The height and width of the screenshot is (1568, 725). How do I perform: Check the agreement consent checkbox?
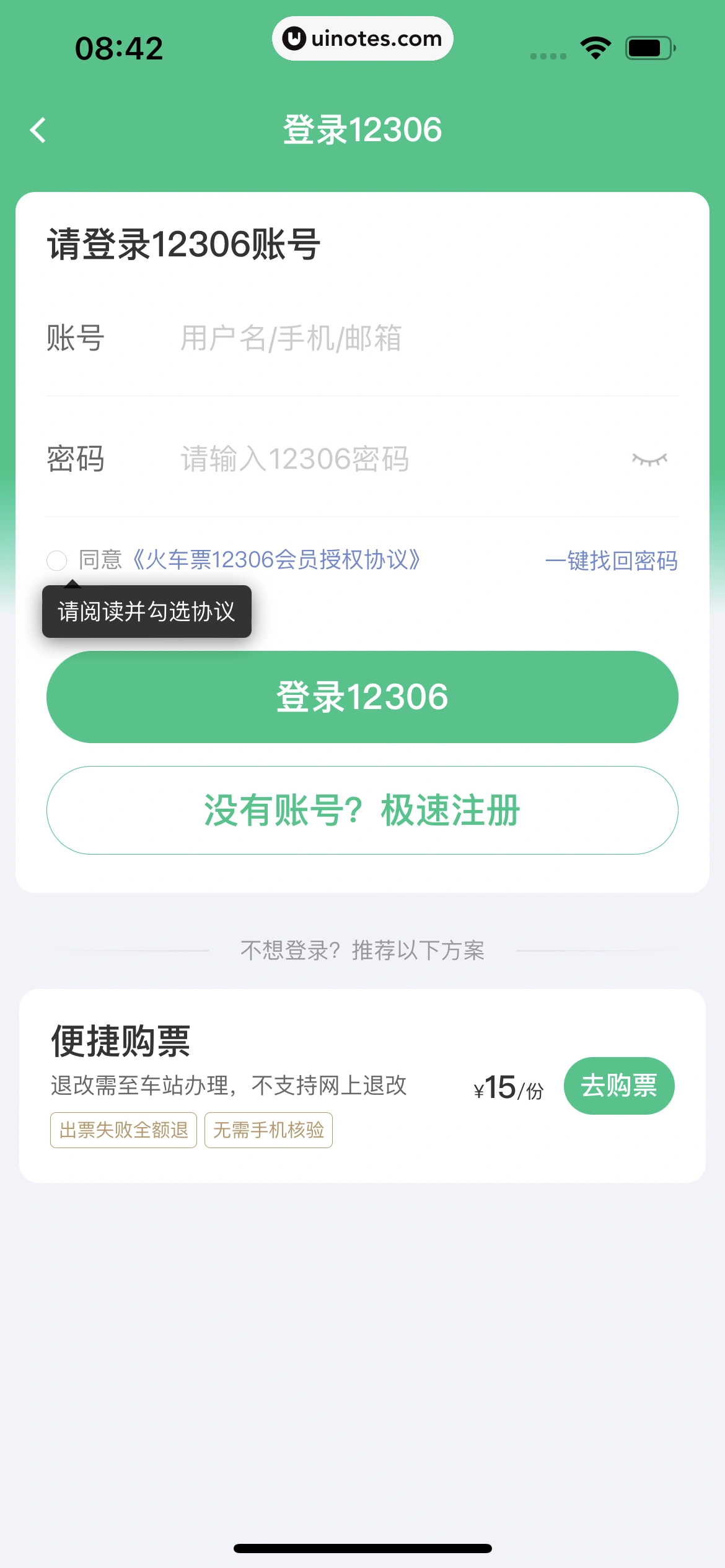pos(57,560)
